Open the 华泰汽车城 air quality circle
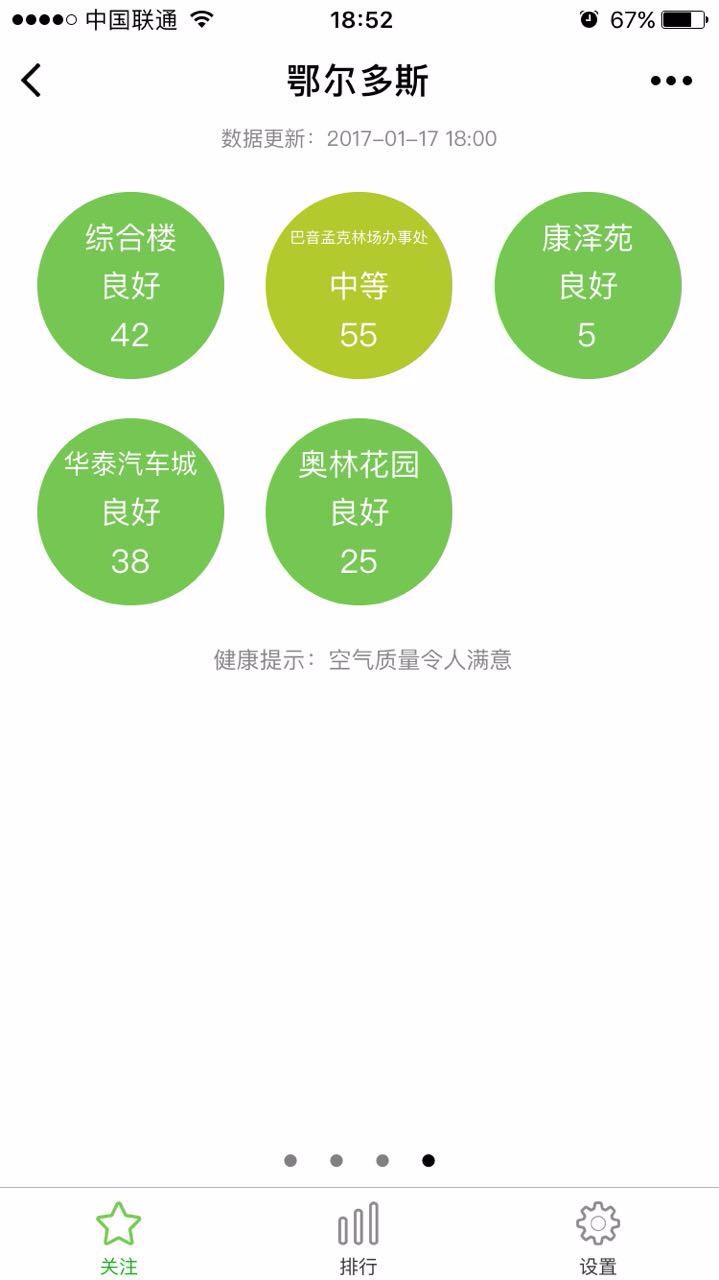This screenshot has width=719, height=1280. click(130, 512)
